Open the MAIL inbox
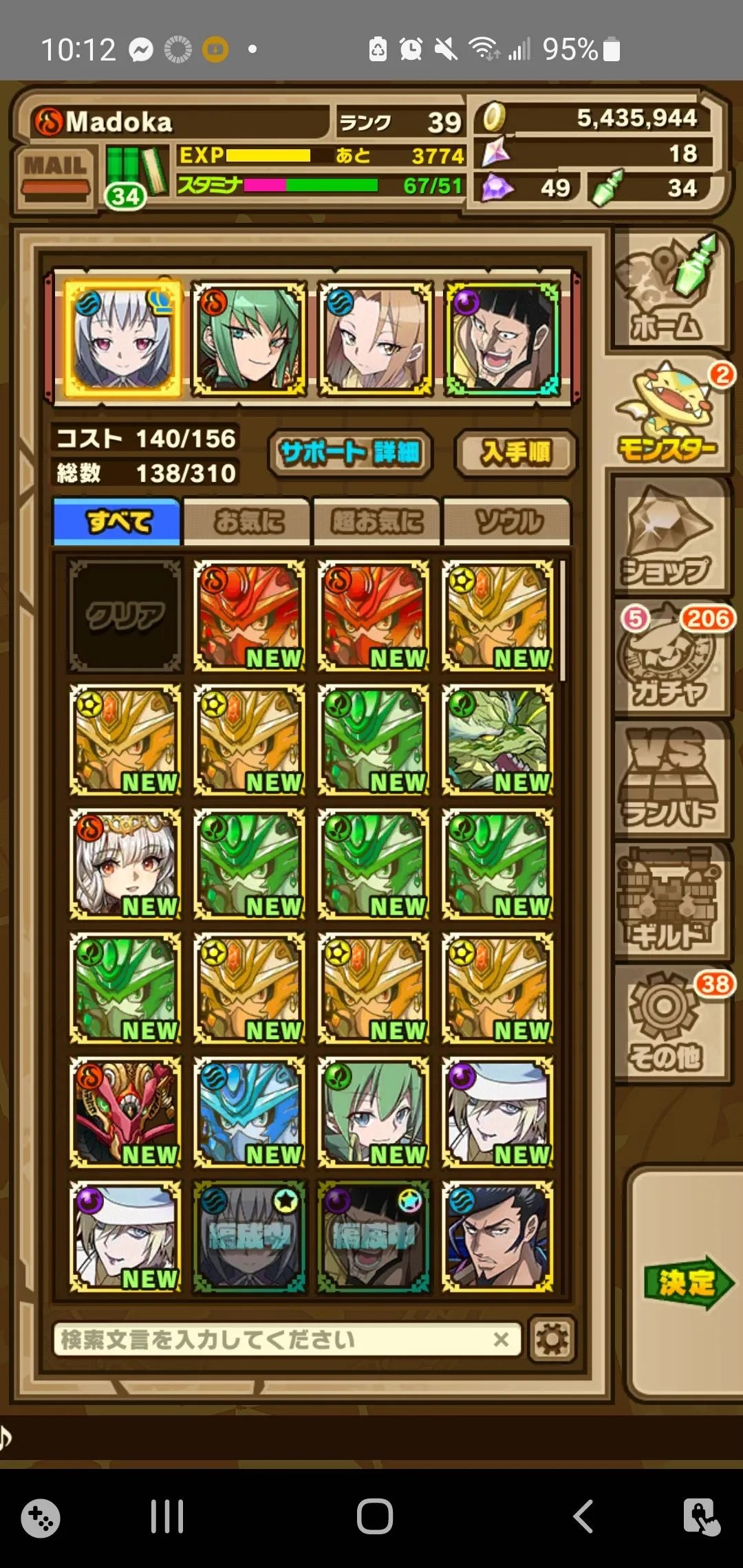This screenshot has width=743, height=1568. click(x=55, y=177)
